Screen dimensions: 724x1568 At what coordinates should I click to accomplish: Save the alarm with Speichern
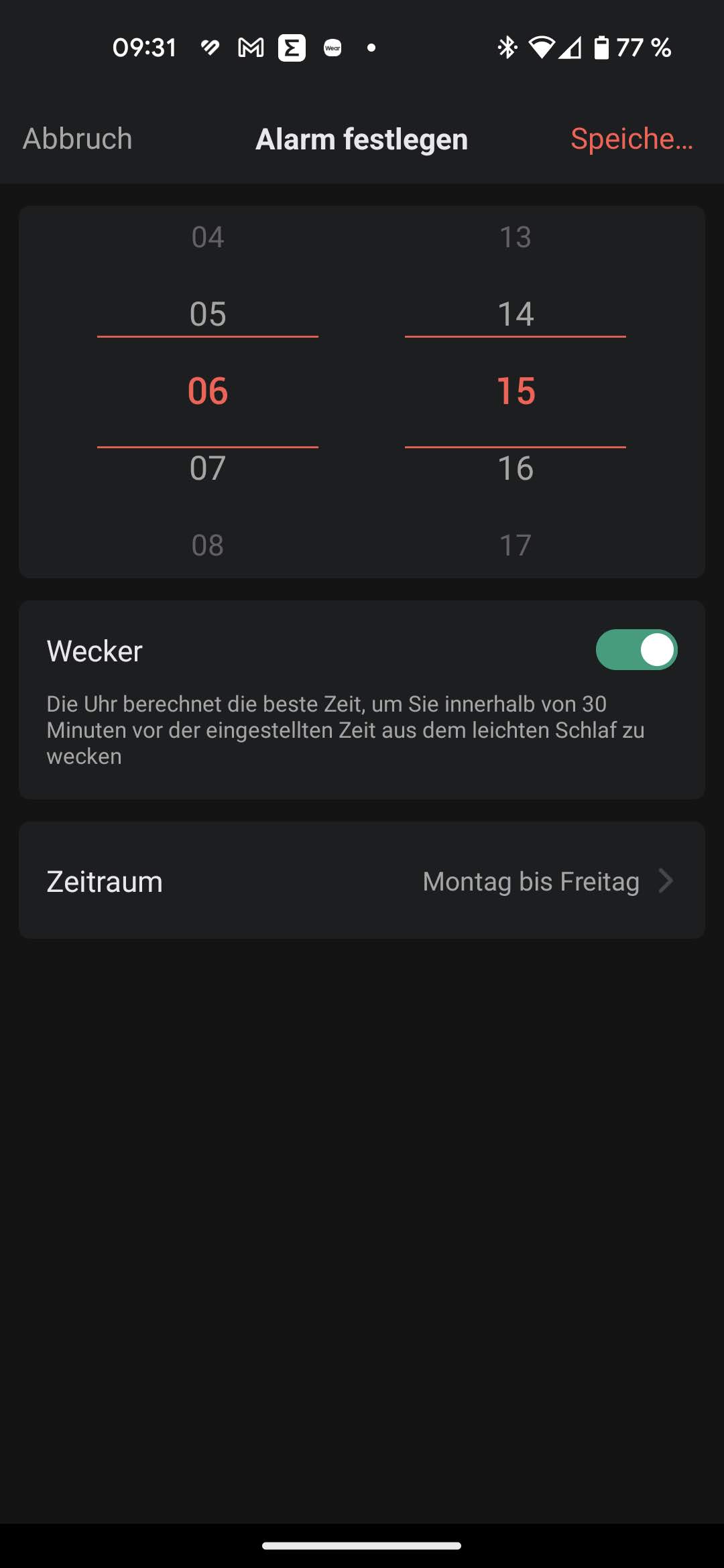[x=631, y=139]
